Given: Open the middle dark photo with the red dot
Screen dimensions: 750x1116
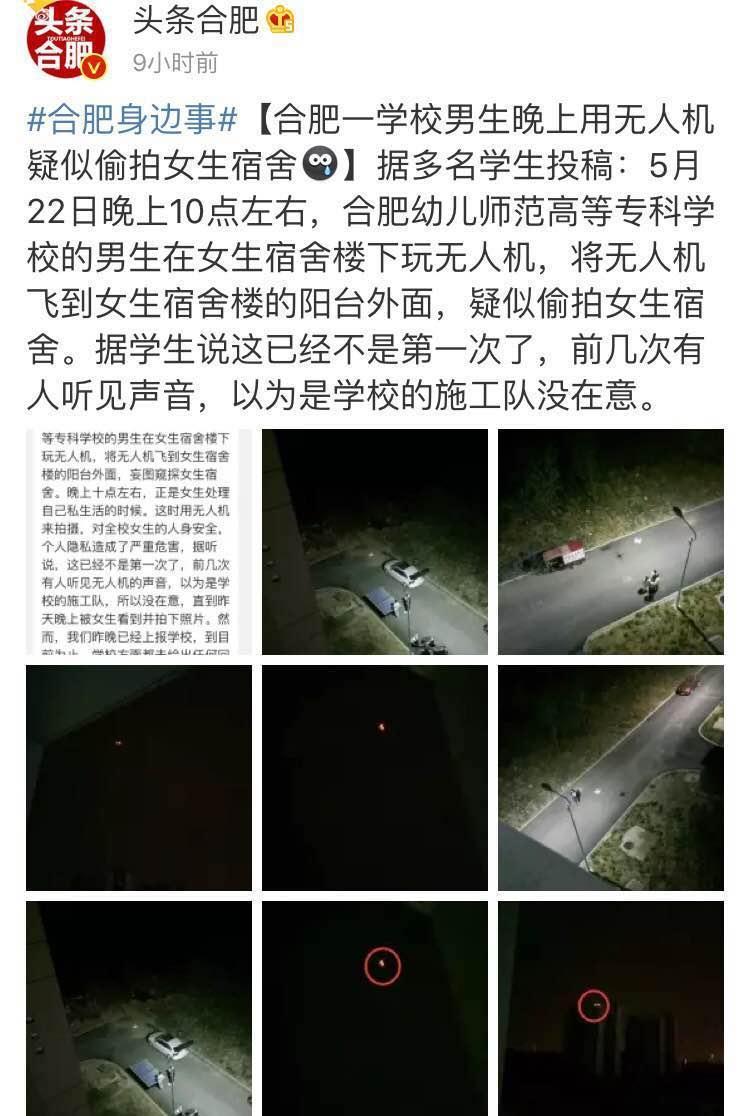Looking at the screenshot, I should click(375, 778).
